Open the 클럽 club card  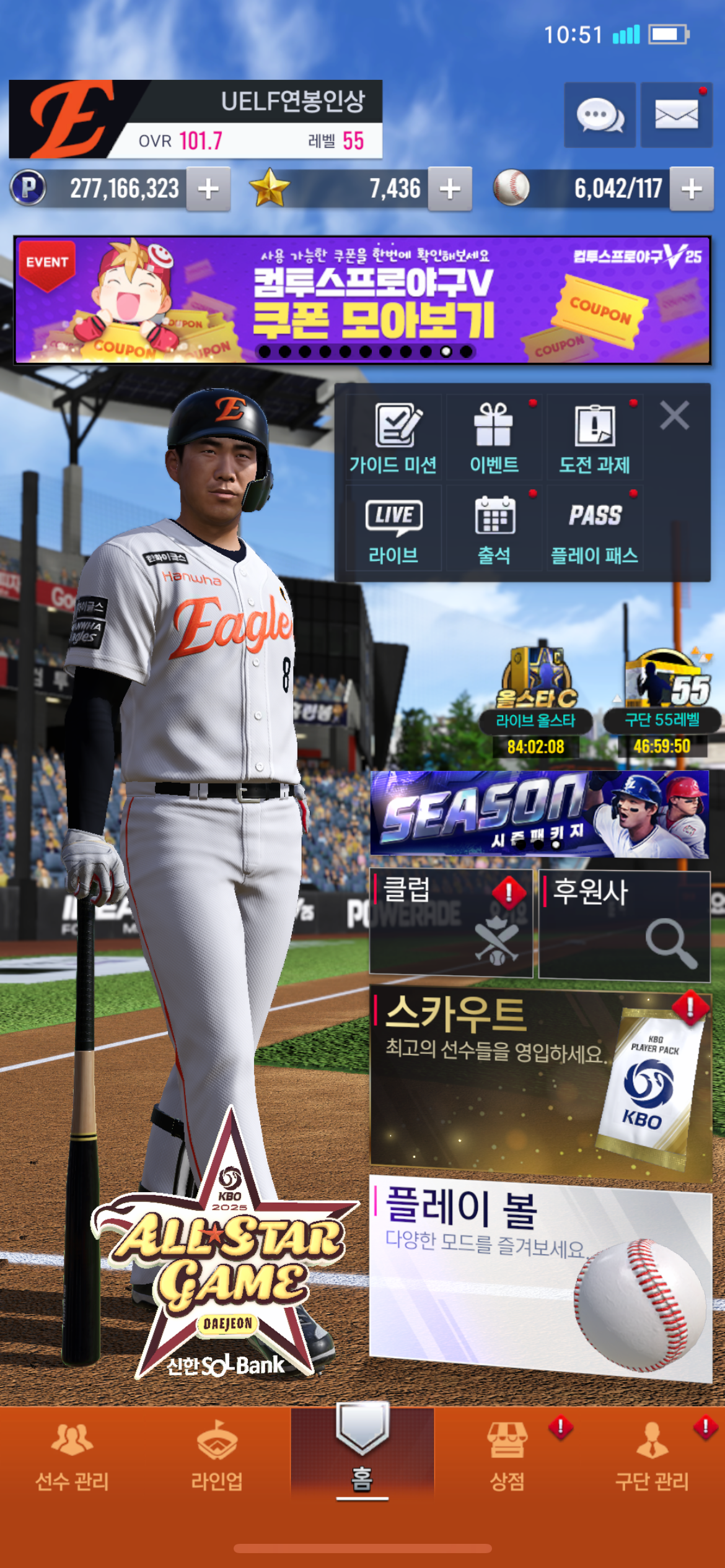451,923
